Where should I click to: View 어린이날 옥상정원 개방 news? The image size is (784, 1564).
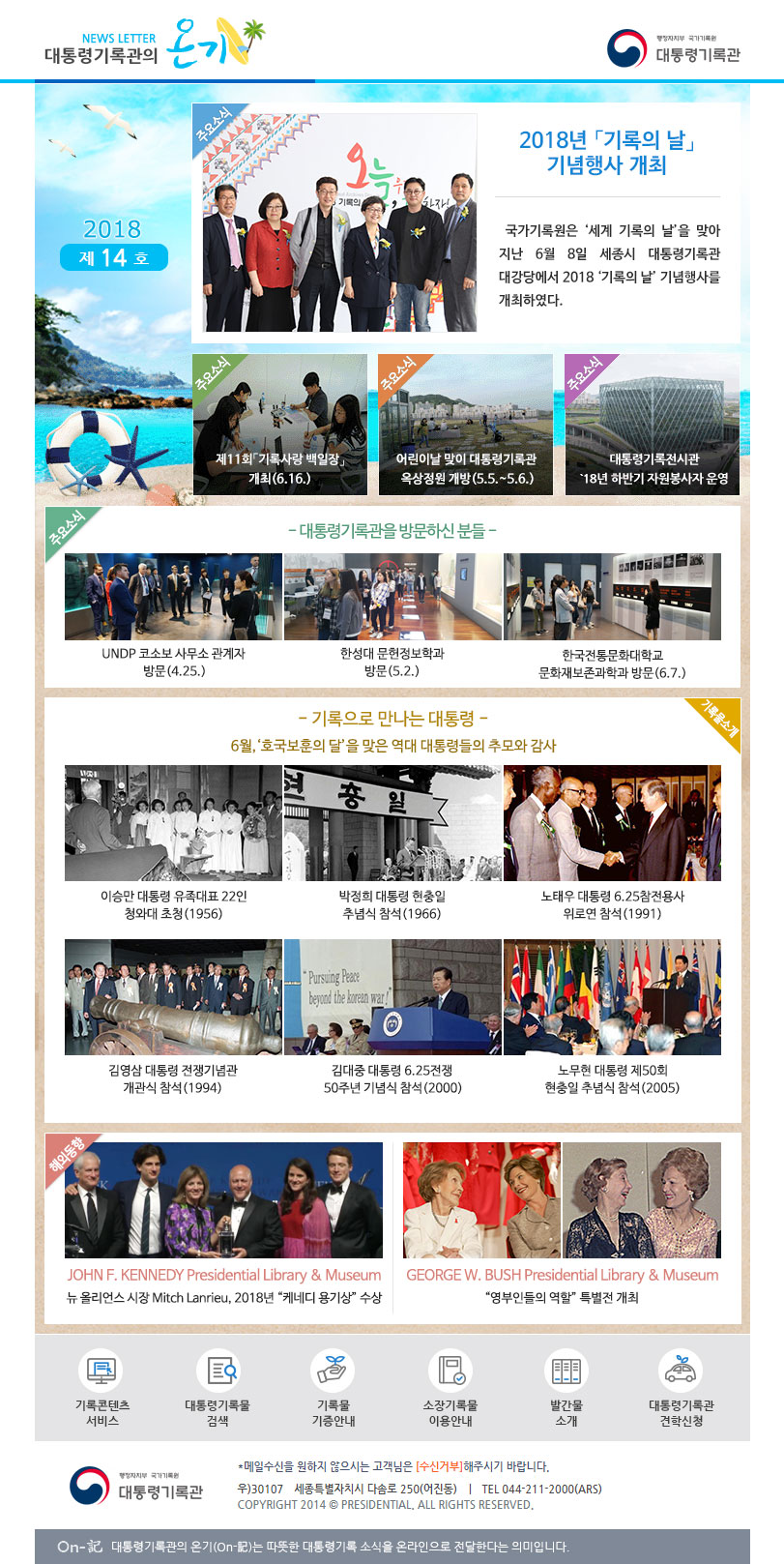465,424
